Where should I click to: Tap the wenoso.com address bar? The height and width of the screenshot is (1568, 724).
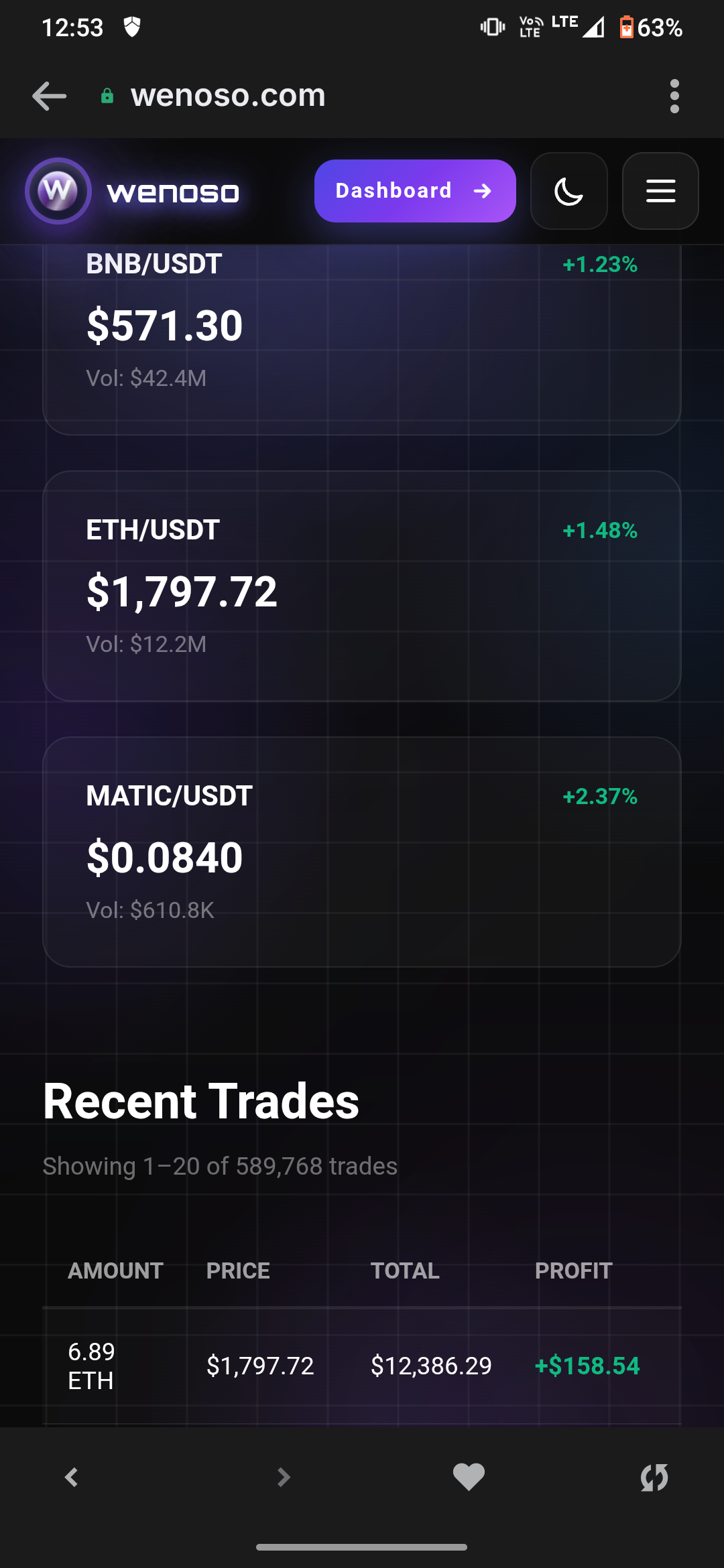coord(228,96)
